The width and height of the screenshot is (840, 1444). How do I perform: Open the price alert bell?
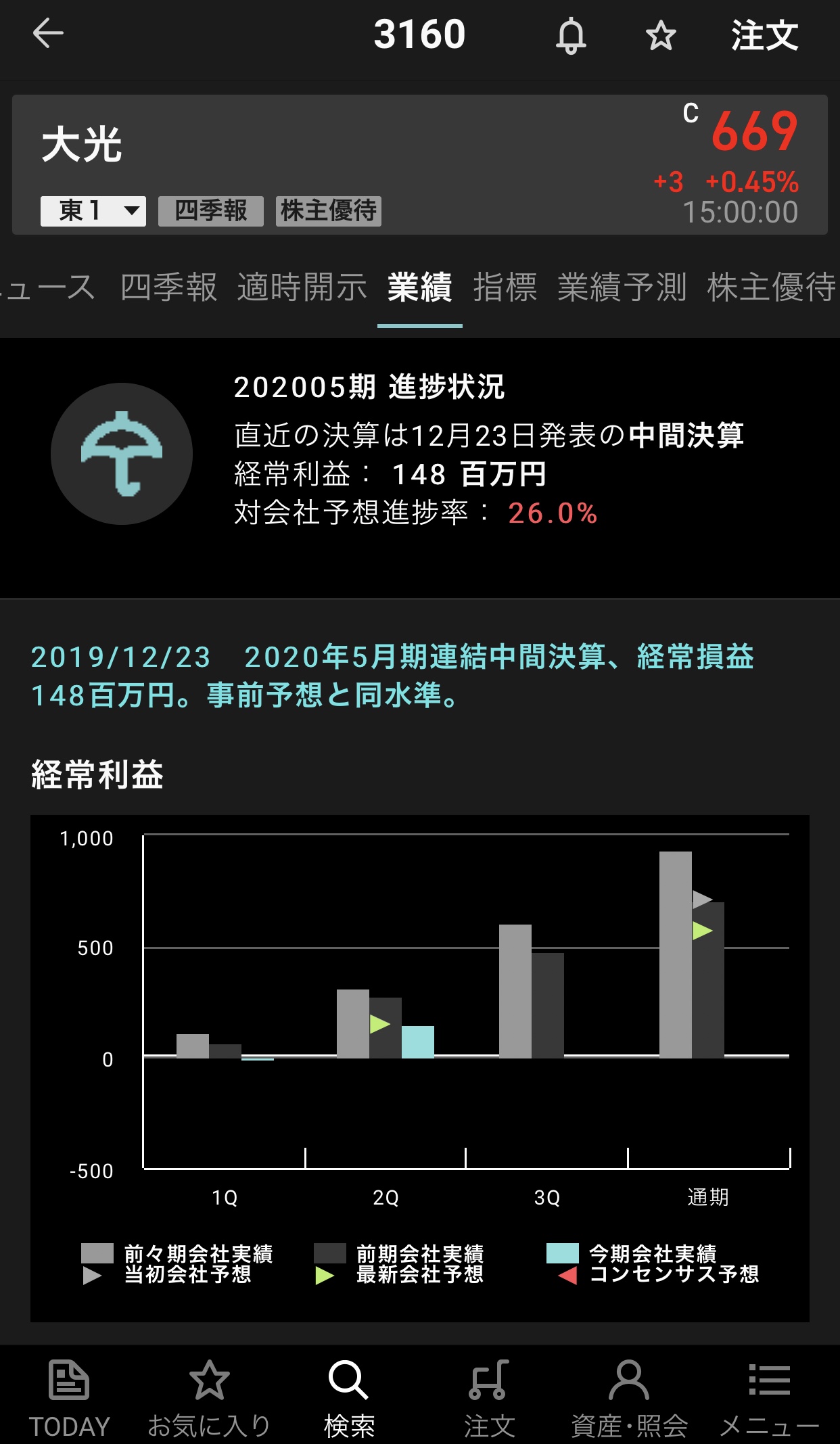pos(570,35)
